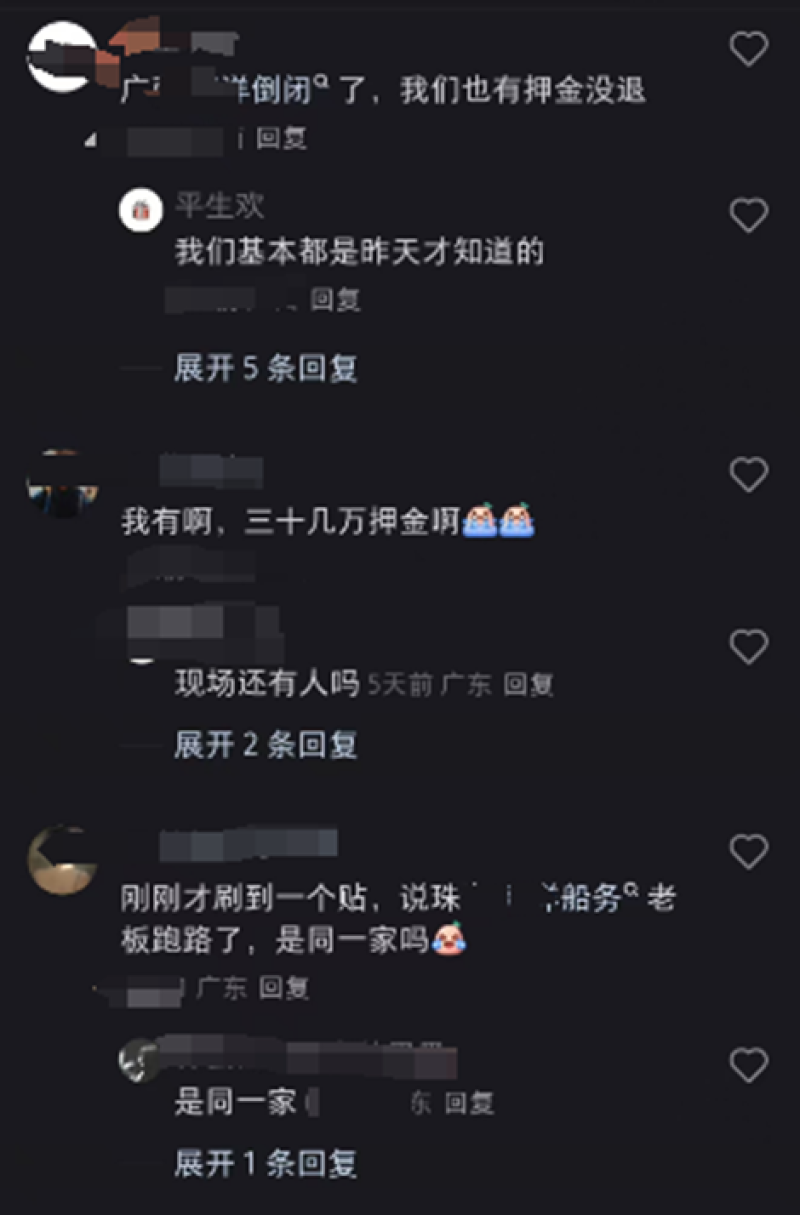The width and height of the screenshot is (800, 1215).
Task: Expand 展开 5 条回复
Action: tap(265, 369)
